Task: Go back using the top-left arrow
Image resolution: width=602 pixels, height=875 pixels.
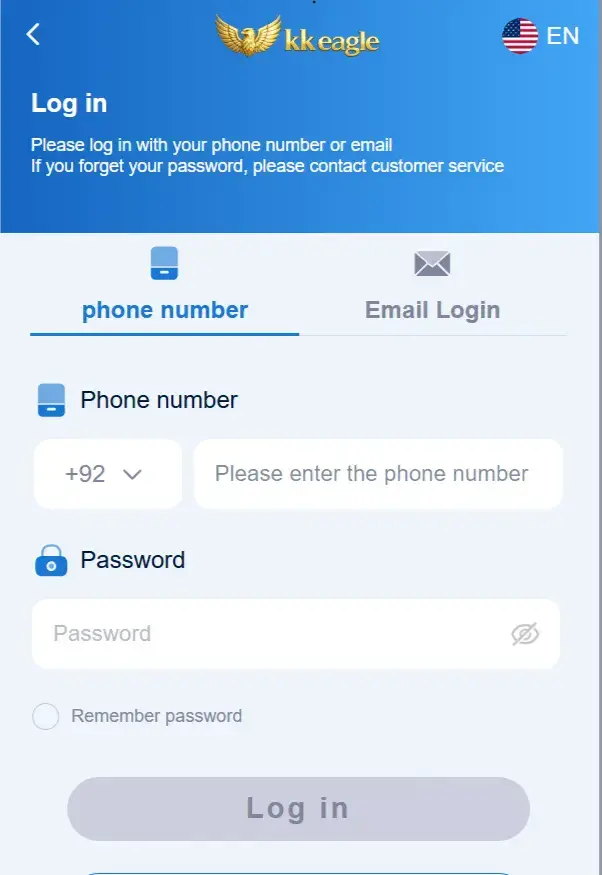Action: click(33, 35)
